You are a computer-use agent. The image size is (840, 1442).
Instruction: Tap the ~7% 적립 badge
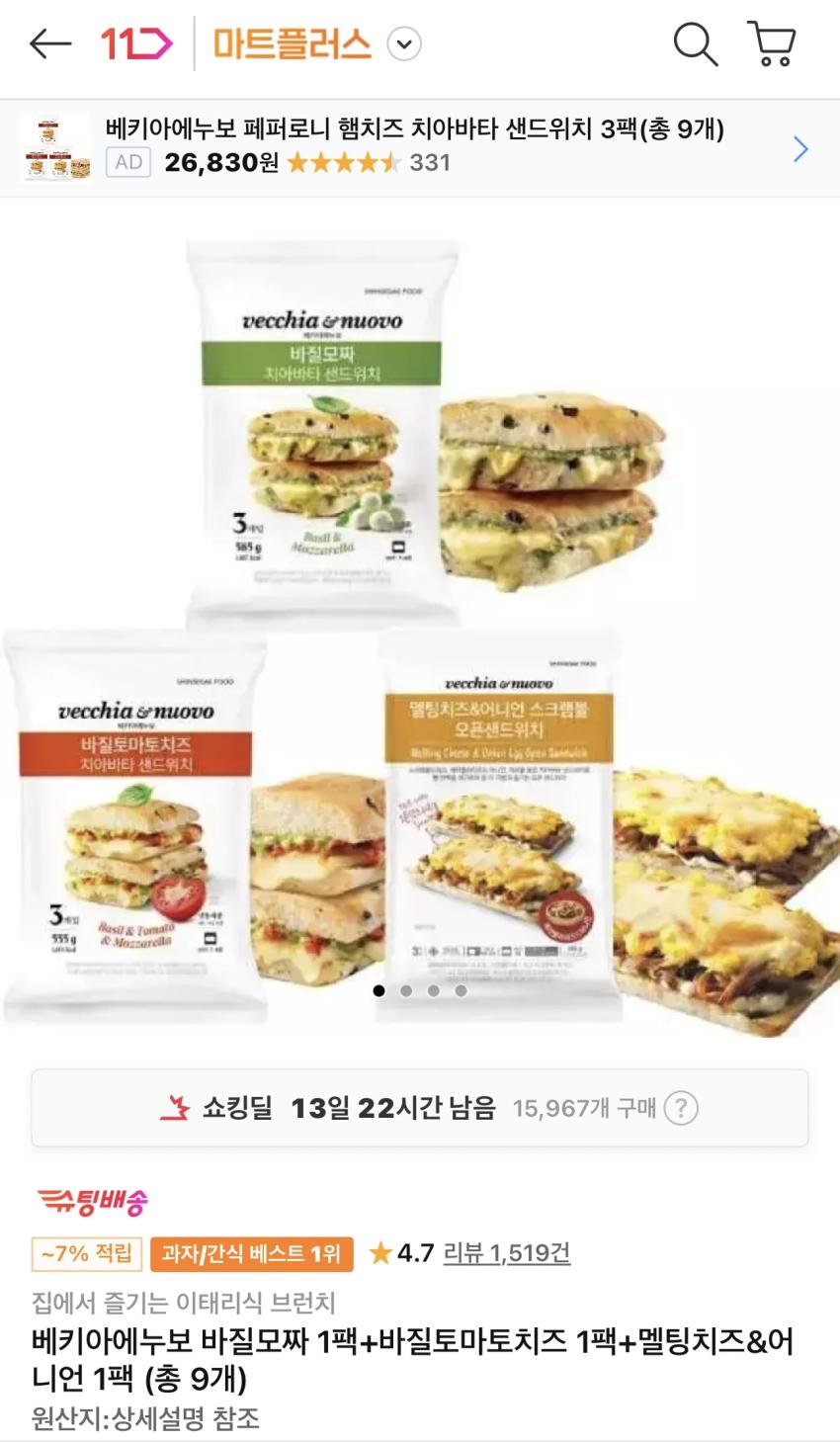pyautogui.click(x=87, y=1254)
